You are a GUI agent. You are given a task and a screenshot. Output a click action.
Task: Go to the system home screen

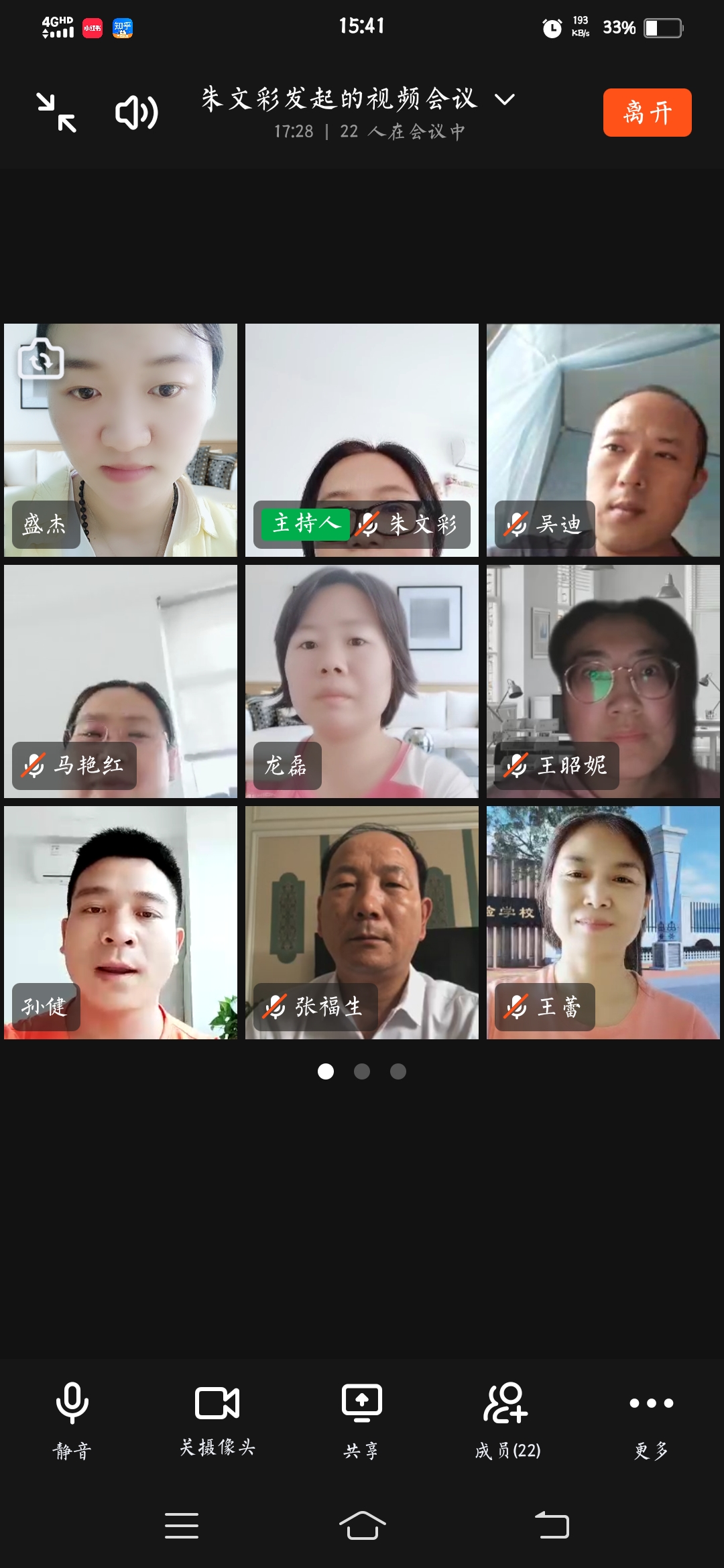[362, 1525]
